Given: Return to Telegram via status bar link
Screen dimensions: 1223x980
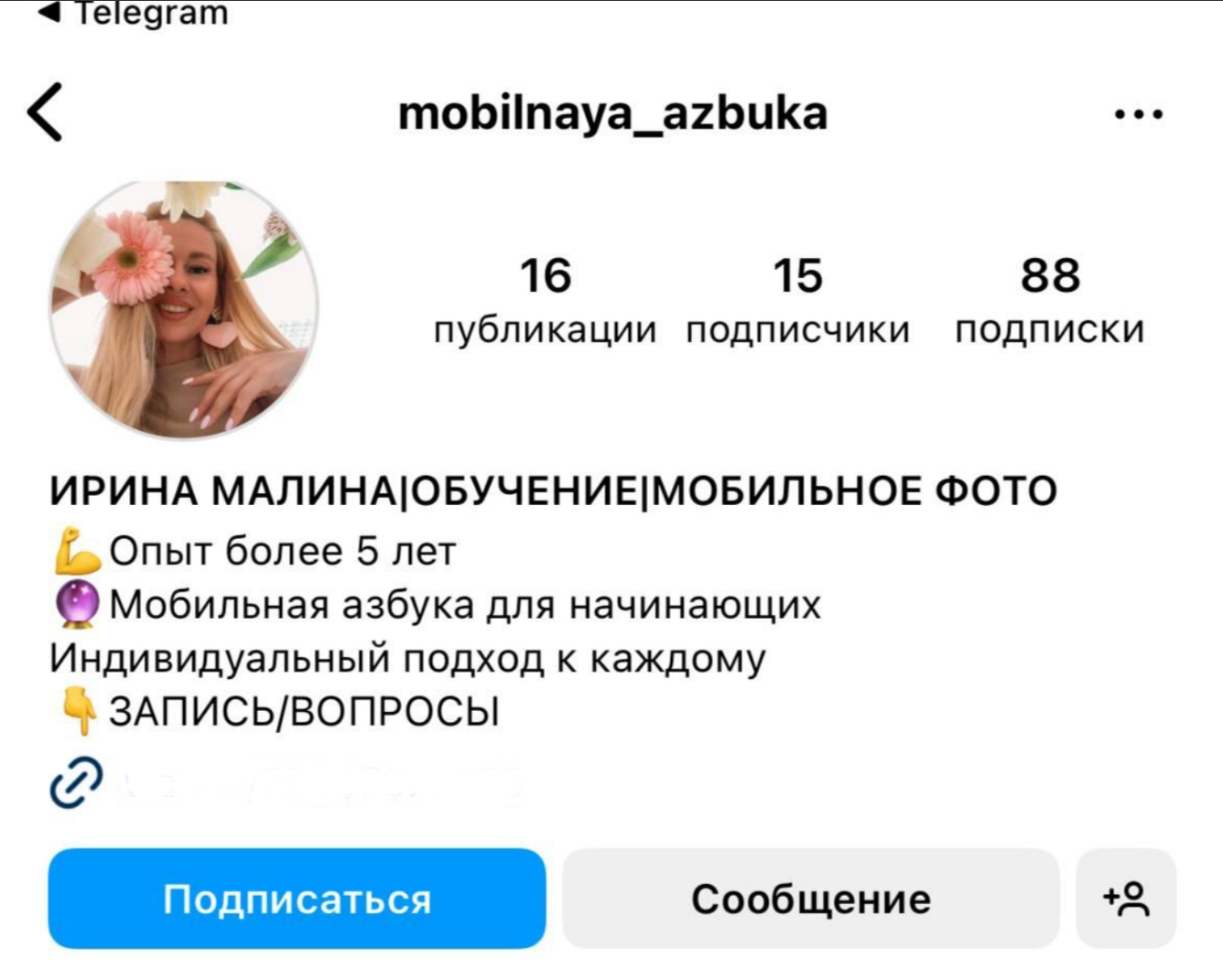Looking at the screenshot, I should [x=133, y=13].
